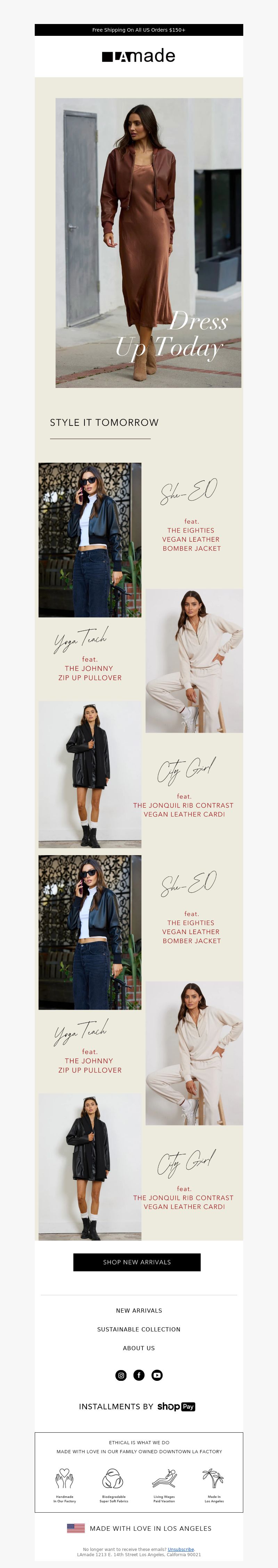Open the Dress Up Today hero image
This screenshot has width=278, height=1568.
point(148,242)
